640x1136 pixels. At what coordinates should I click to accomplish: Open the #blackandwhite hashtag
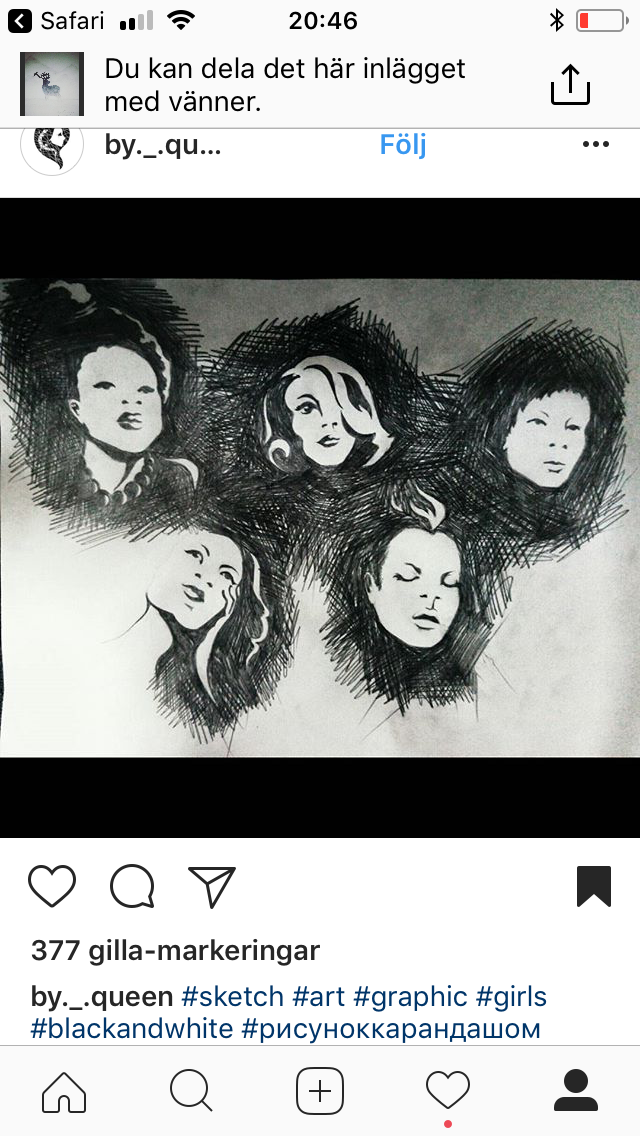point(132,1028)
